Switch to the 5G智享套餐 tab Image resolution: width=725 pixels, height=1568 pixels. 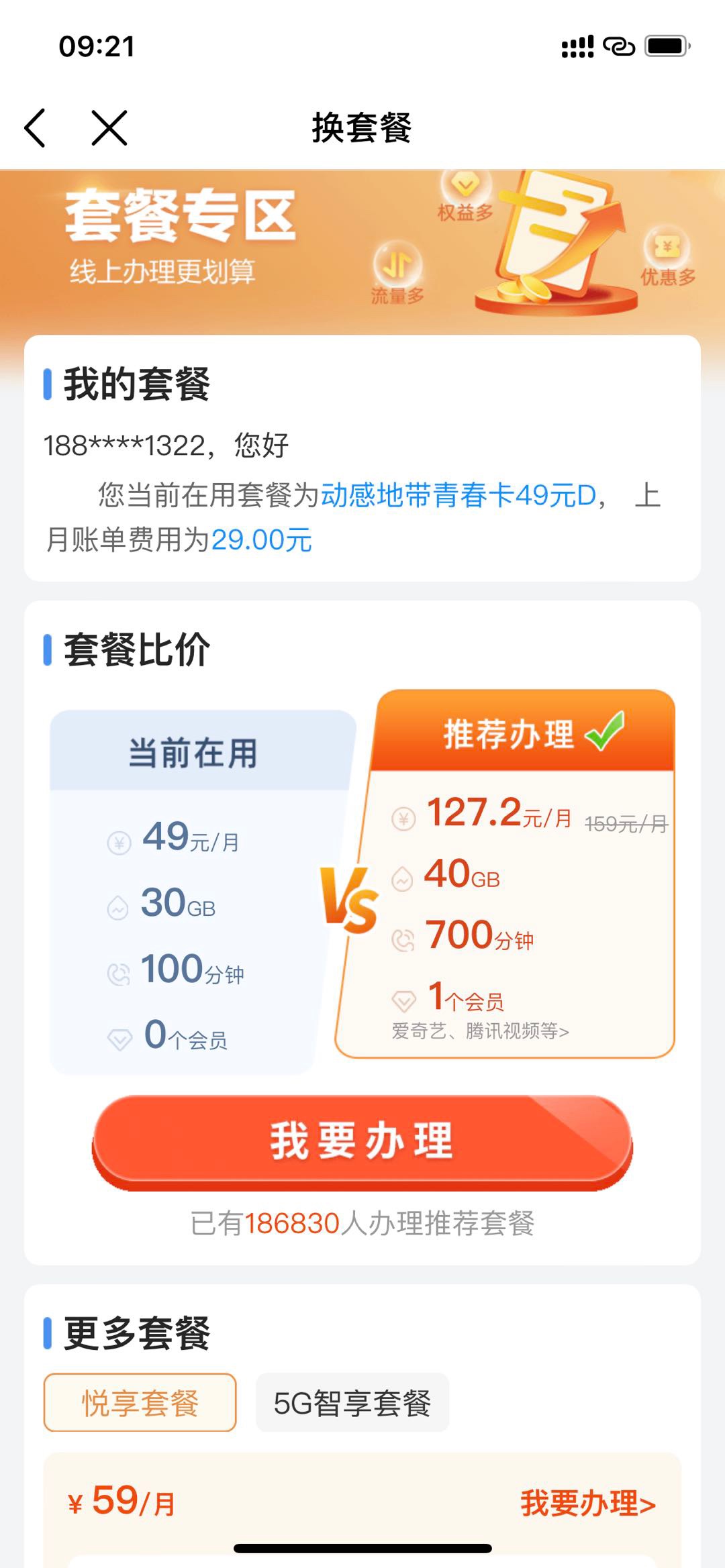click(352, 1402)
